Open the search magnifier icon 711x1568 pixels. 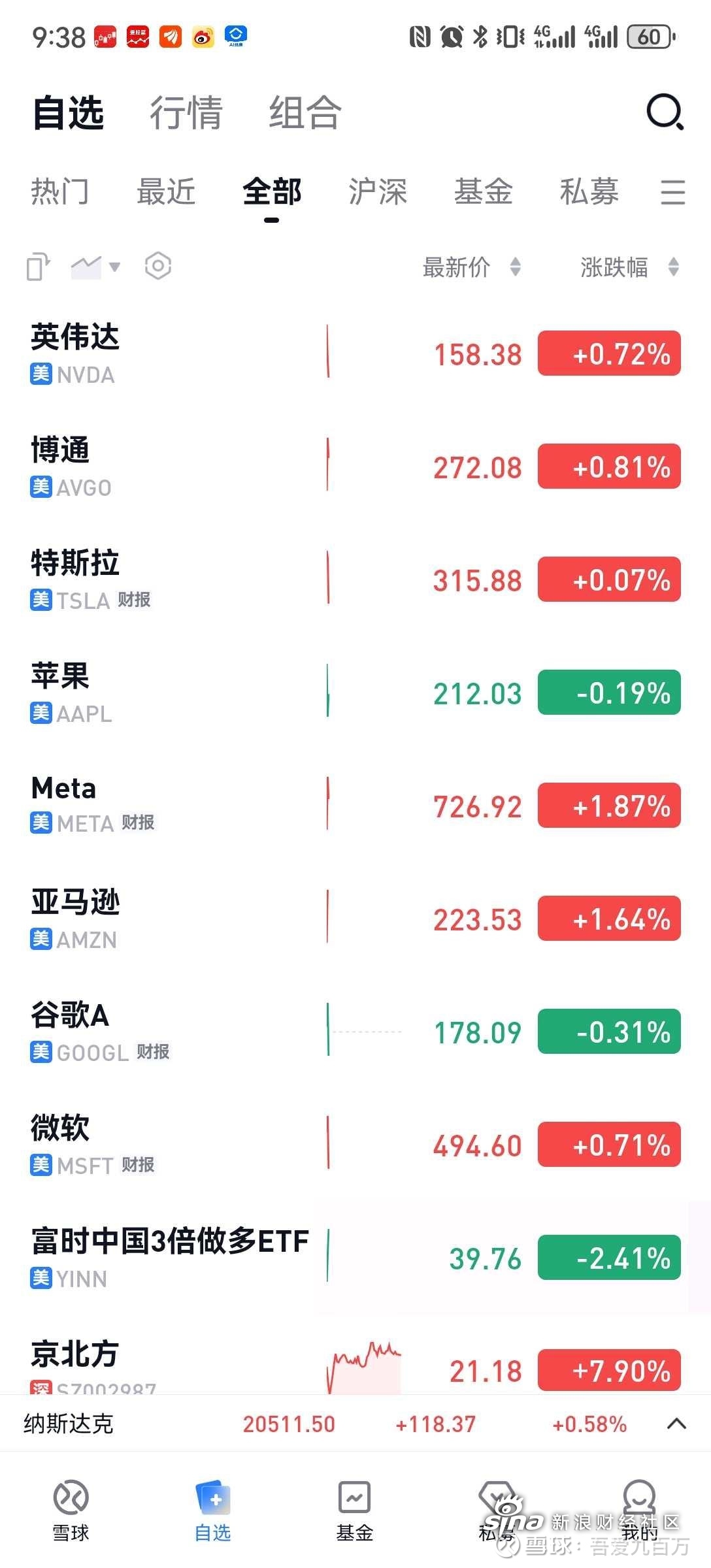click(x=665, y=112)
